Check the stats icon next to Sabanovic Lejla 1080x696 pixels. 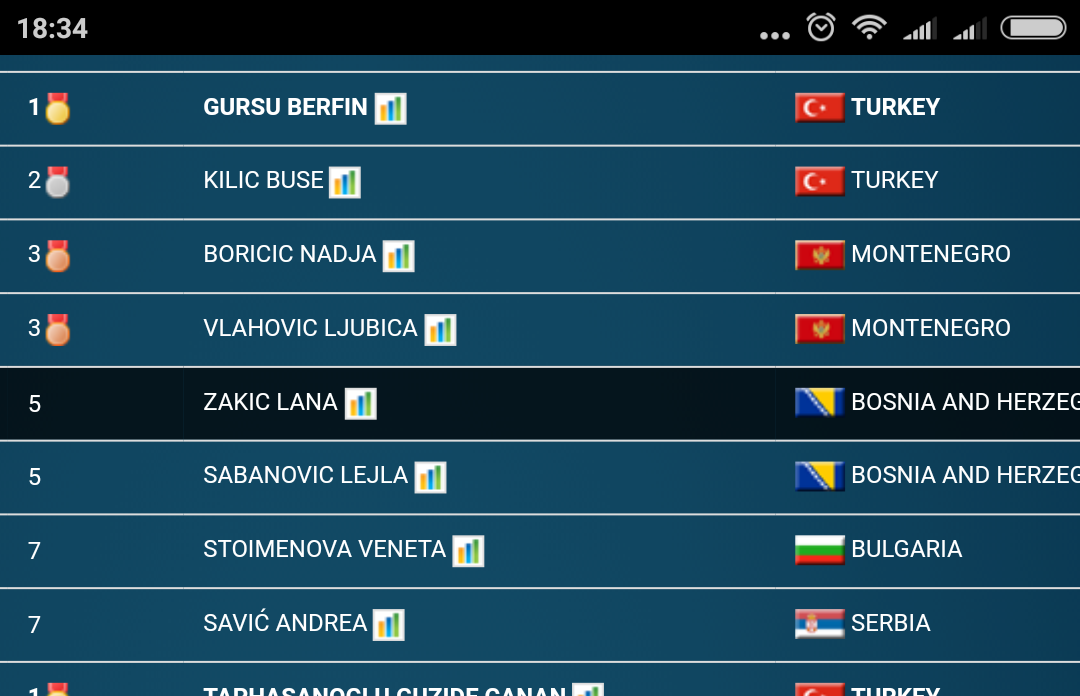click(x=430, y=478)
